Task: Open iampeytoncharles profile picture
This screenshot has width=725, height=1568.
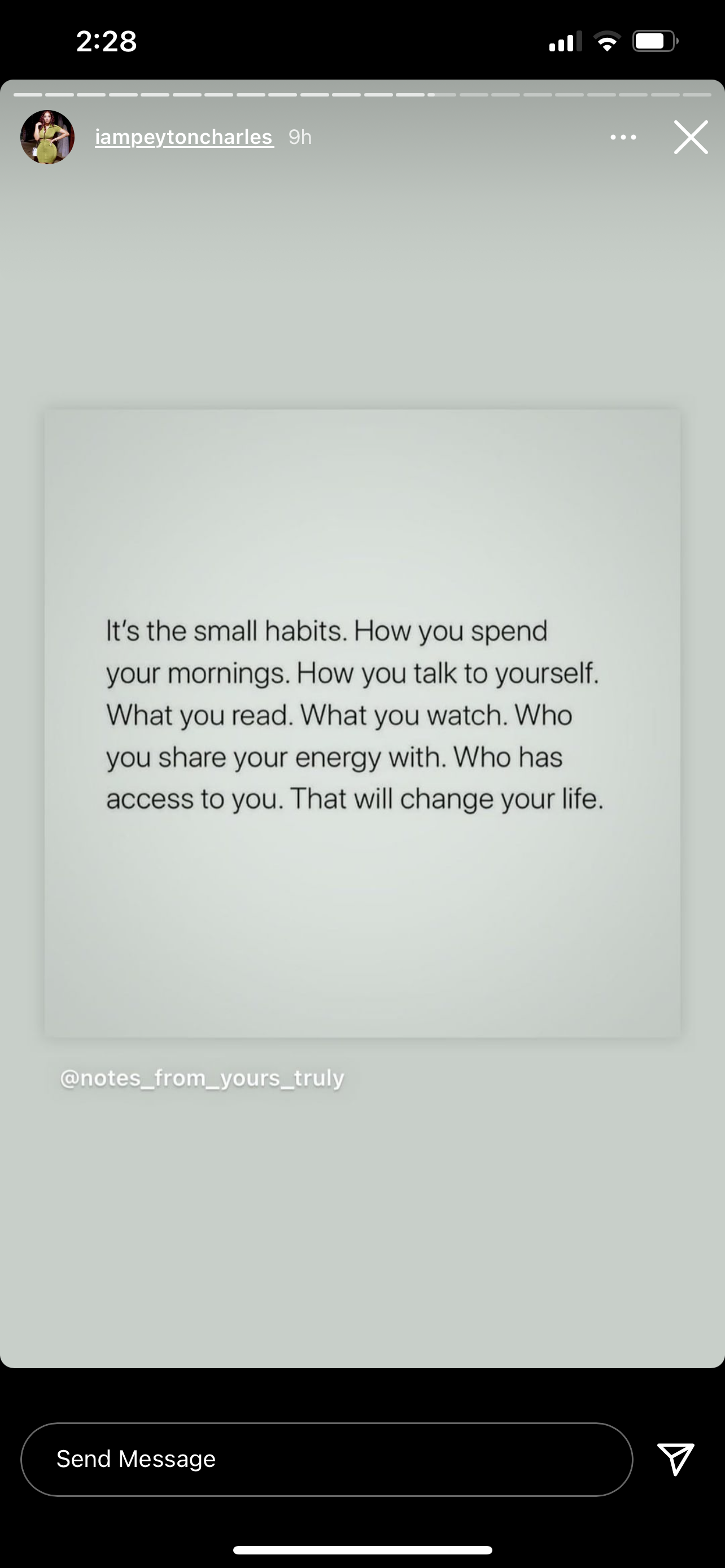Action: [47, 137]
